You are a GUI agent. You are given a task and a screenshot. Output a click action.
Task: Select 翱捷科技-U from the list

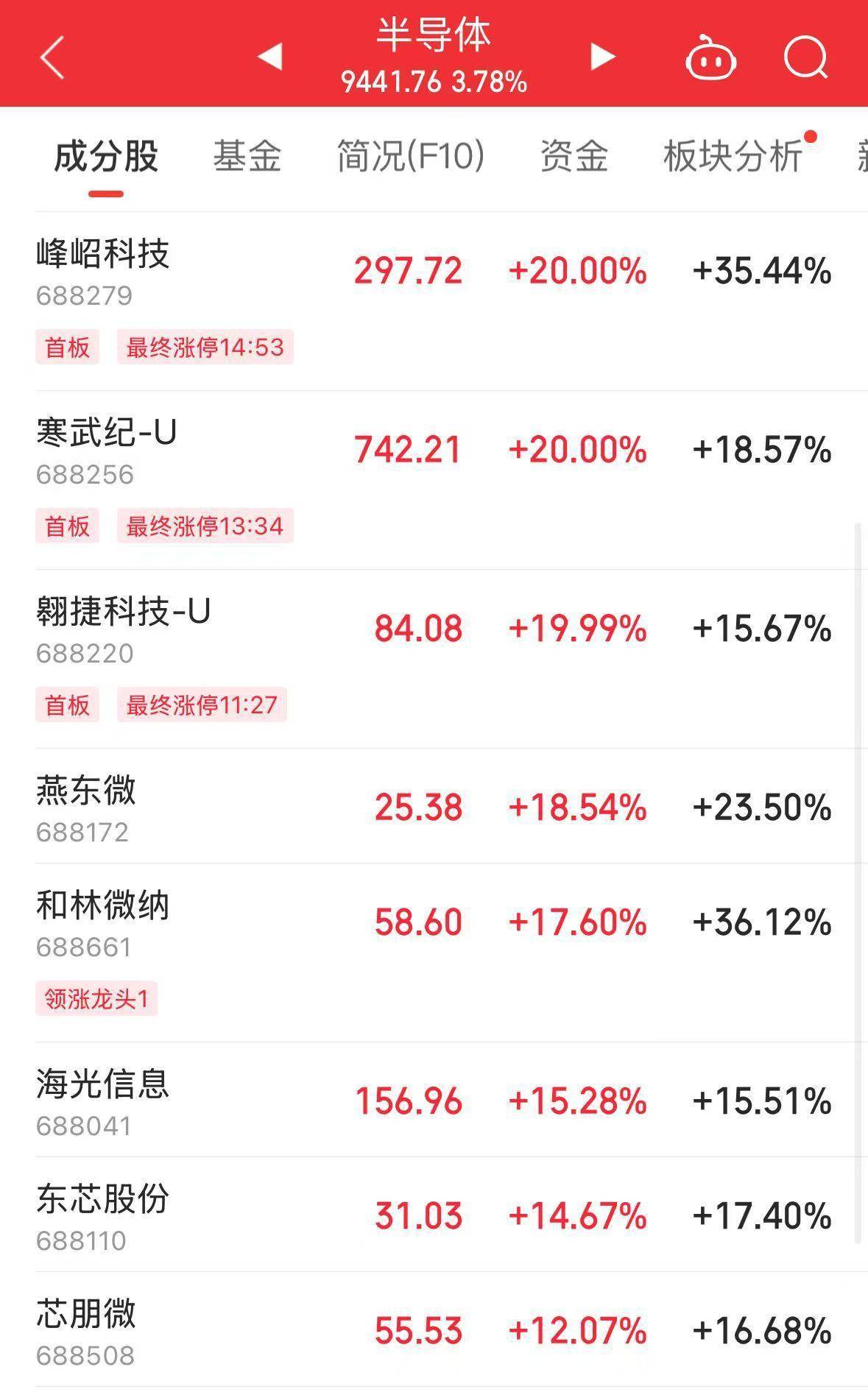pyautogui.click(x=121, y=612)
